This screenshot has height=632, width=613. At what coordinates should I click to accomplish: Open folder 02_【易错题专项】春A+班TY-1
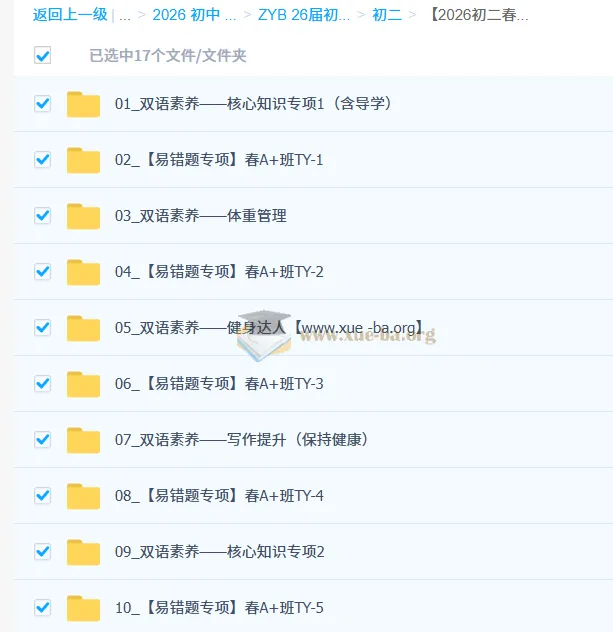point(219,160)
